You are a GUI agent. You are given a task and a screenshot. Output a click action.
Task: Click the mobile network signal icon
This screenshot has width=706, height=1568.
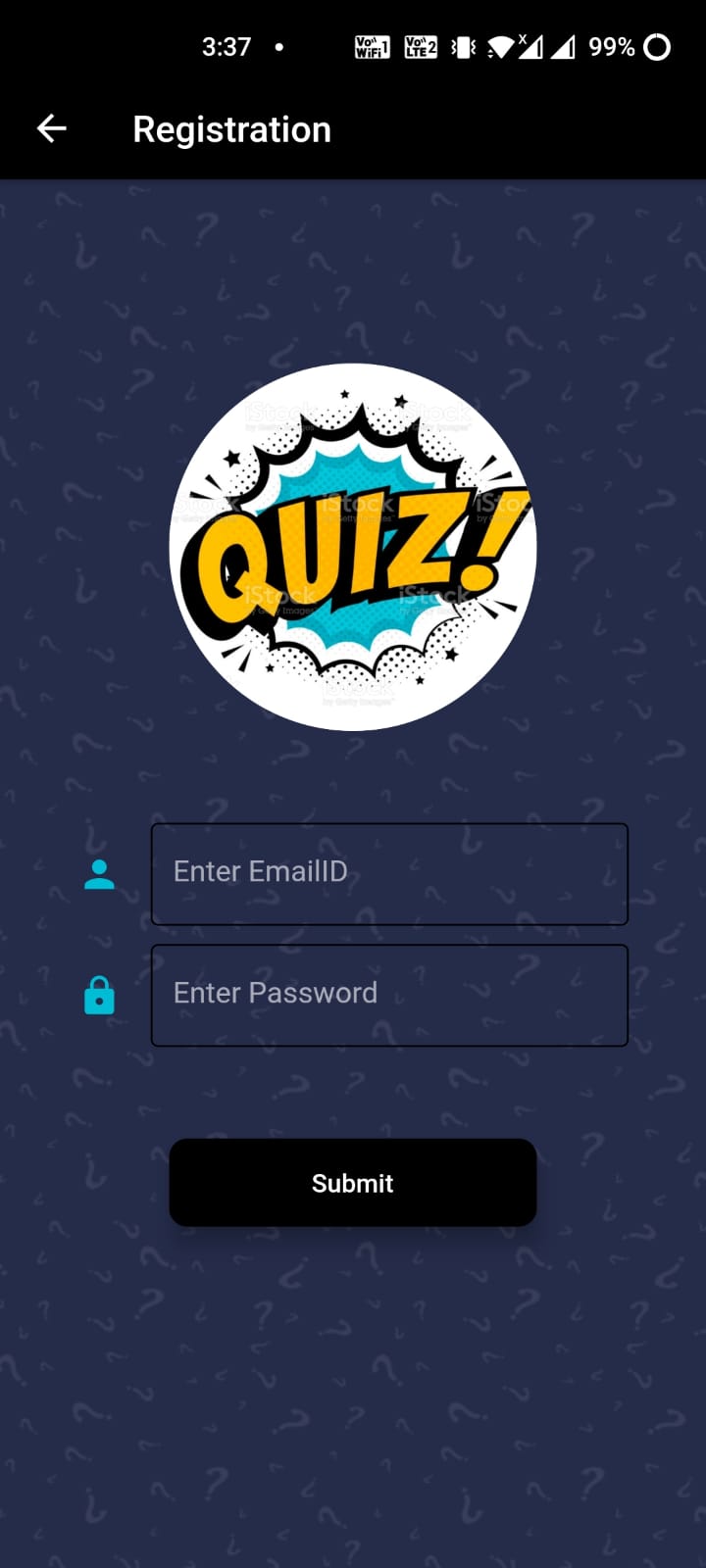click(x=566, y=47)
